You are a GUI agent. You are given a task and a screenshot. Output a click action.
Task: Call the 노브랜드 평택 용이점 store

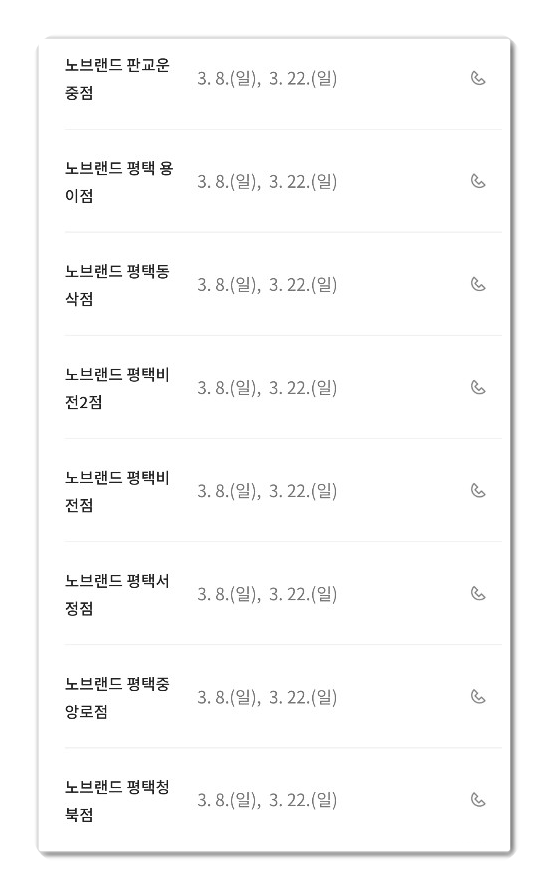tap(478, 181)
